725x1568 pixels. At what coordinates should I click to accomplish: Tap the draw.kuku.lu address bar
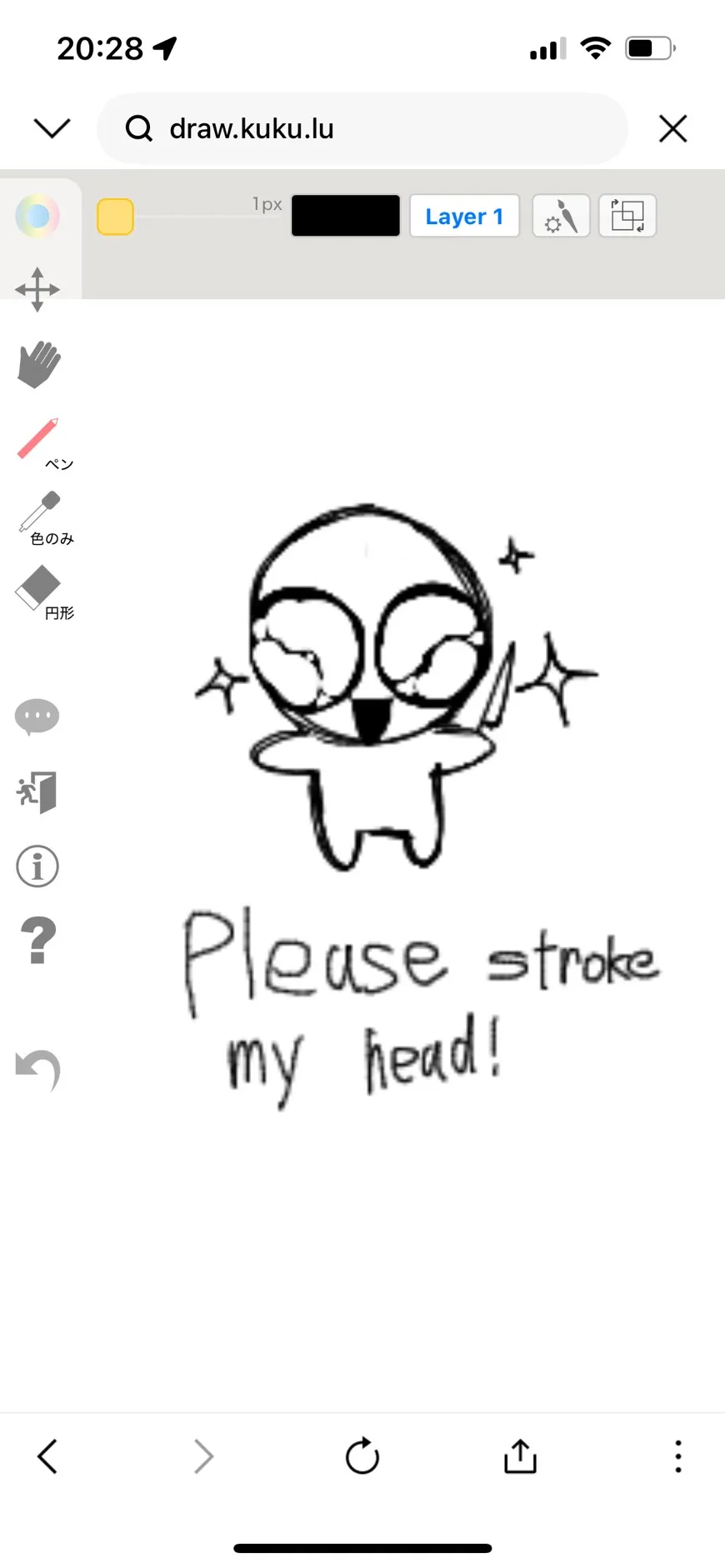point(362,128)
